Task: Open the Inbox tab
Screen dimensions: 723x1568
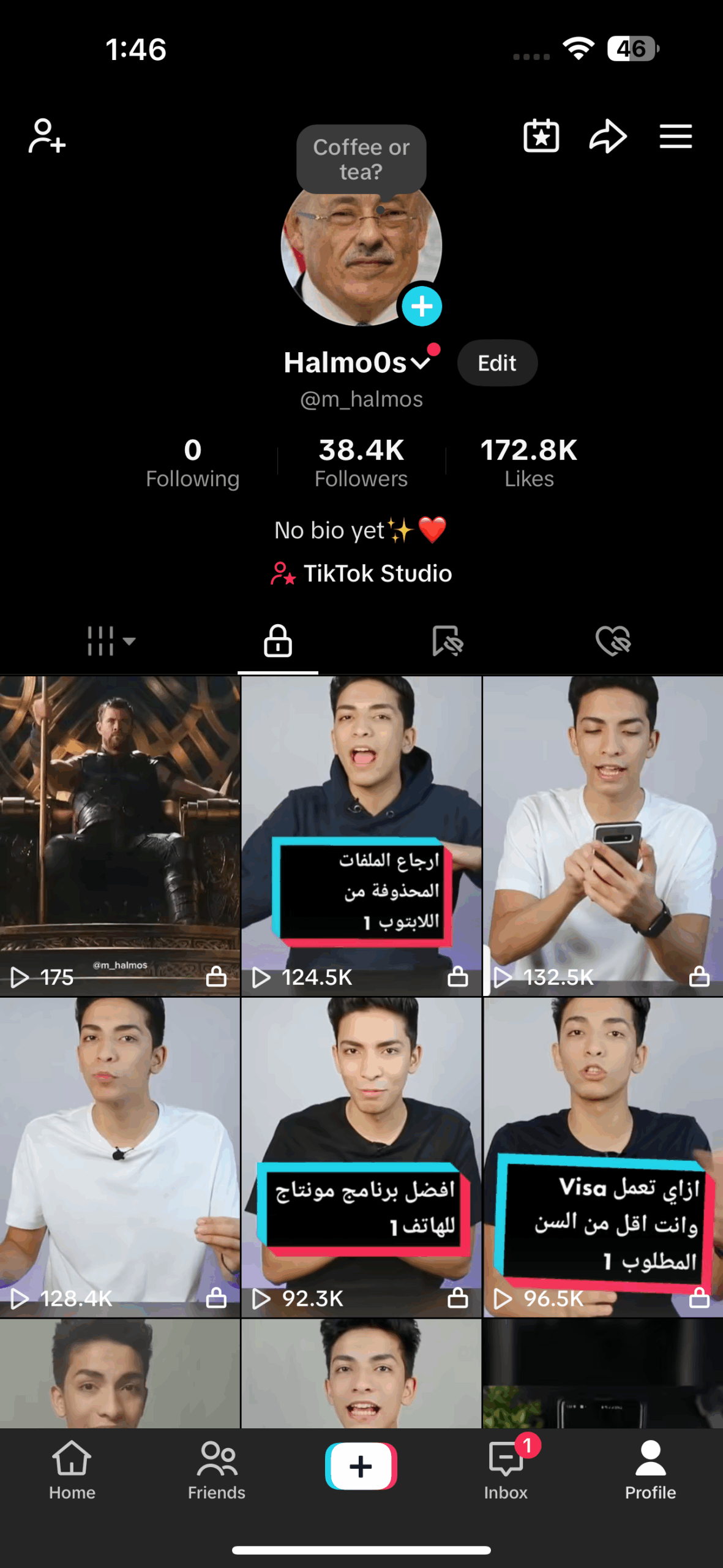Action: tap(506, 1469)
